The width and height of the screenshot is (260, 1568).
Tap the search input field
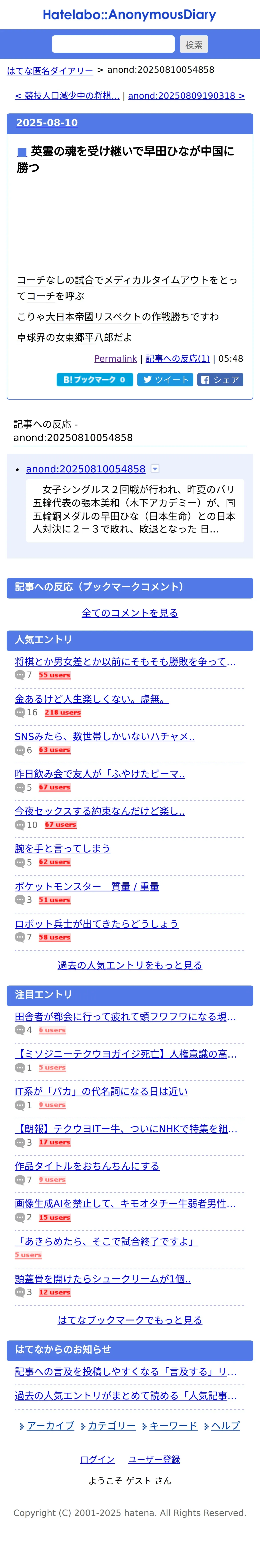click(113, 44)
